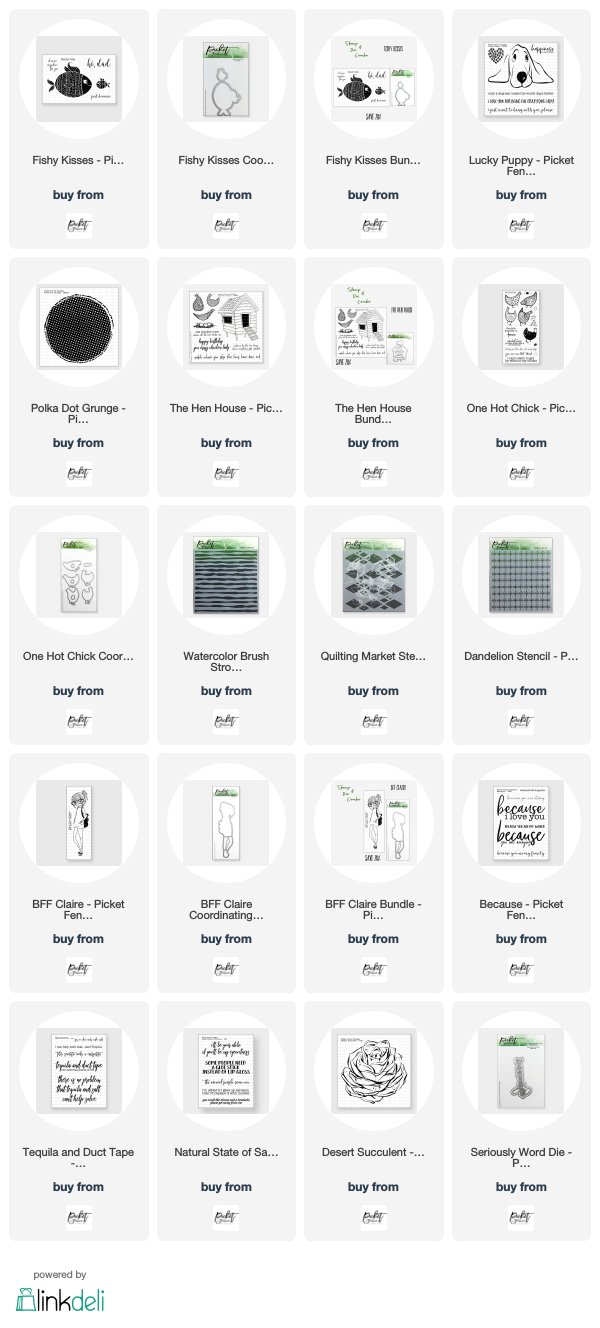Tap buy from under Seriously Word Die

[521, 1187]
